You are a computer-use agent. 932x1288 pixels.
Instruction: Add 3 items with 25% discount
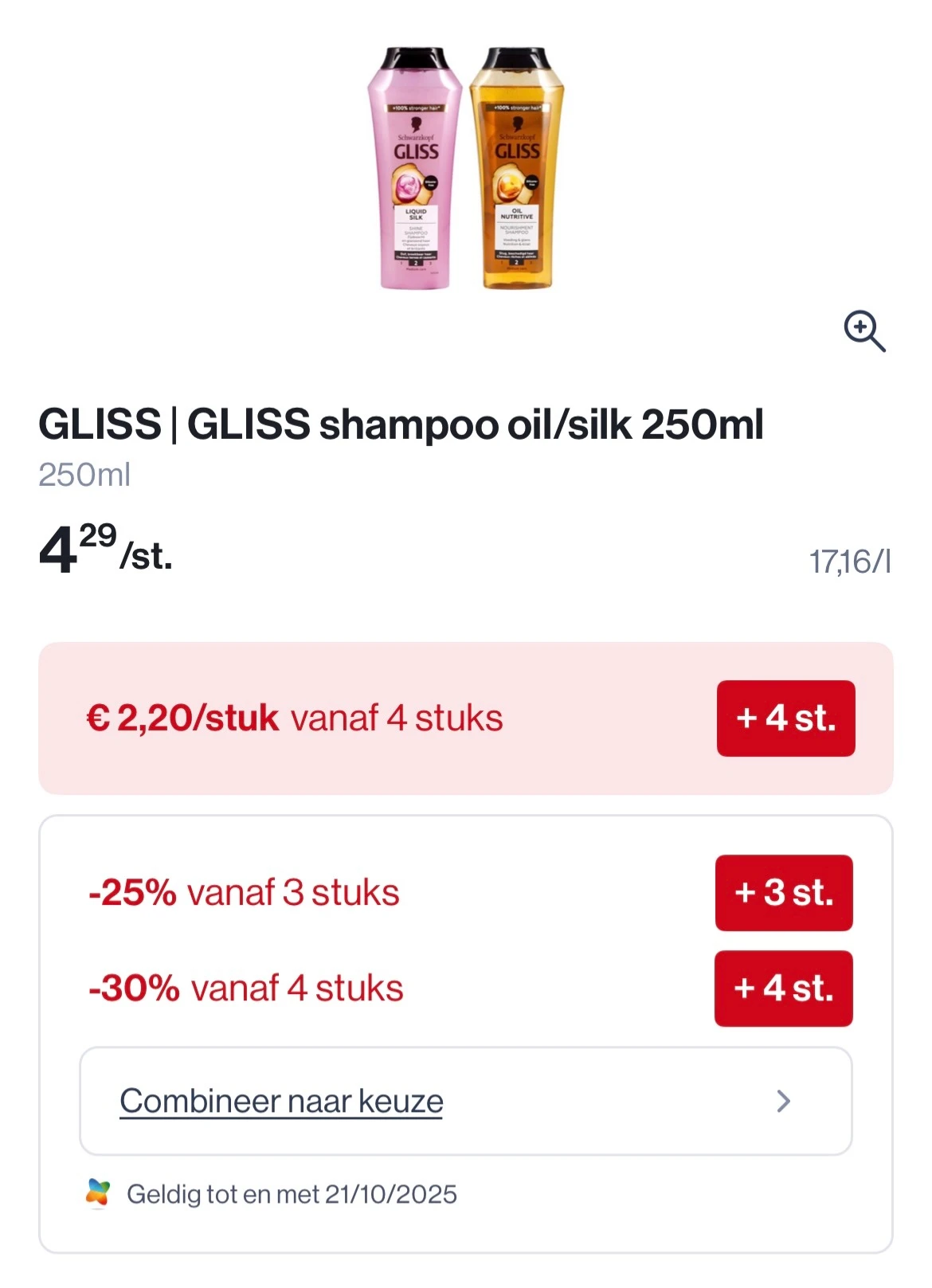(783, 893)
